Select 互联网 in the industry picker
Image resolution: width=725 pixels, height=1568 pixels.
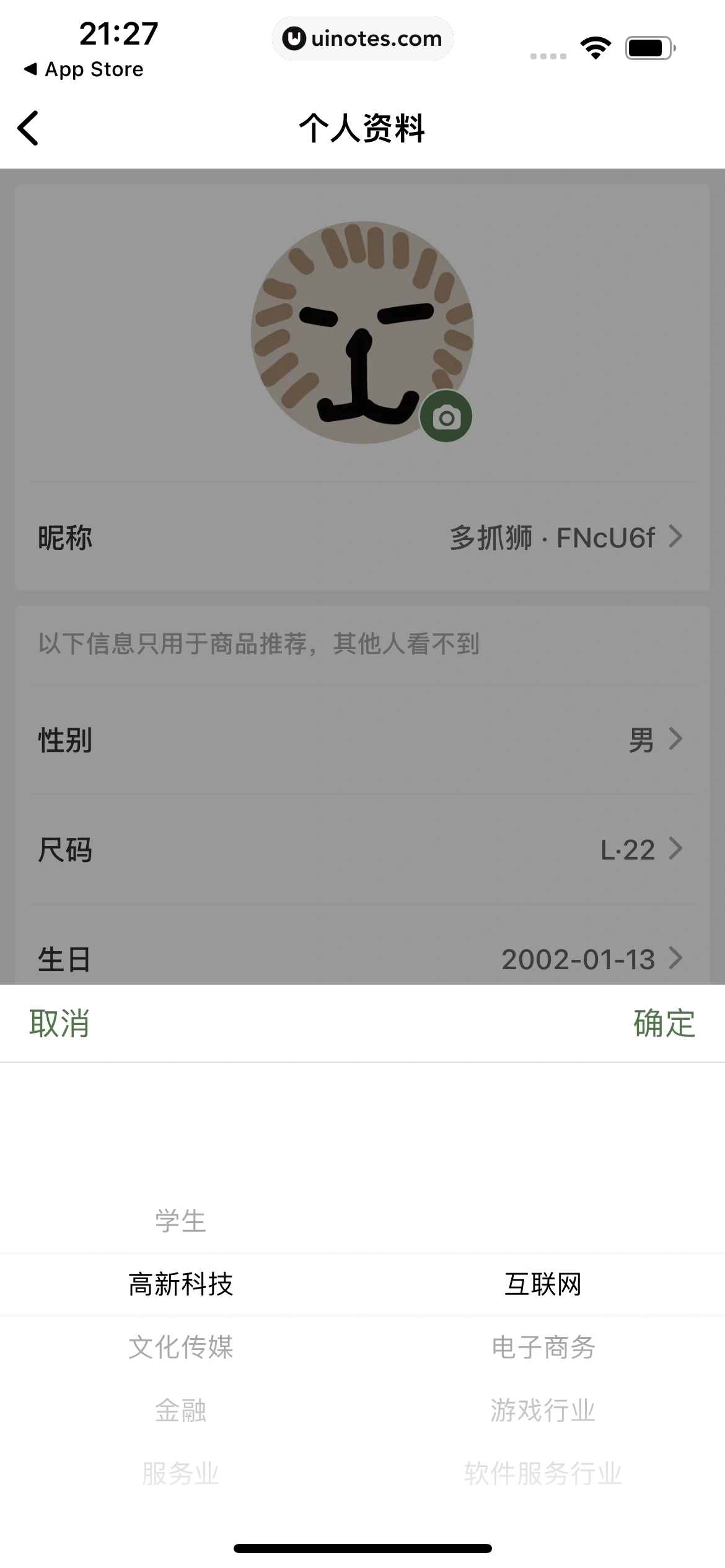(543, 1284)
